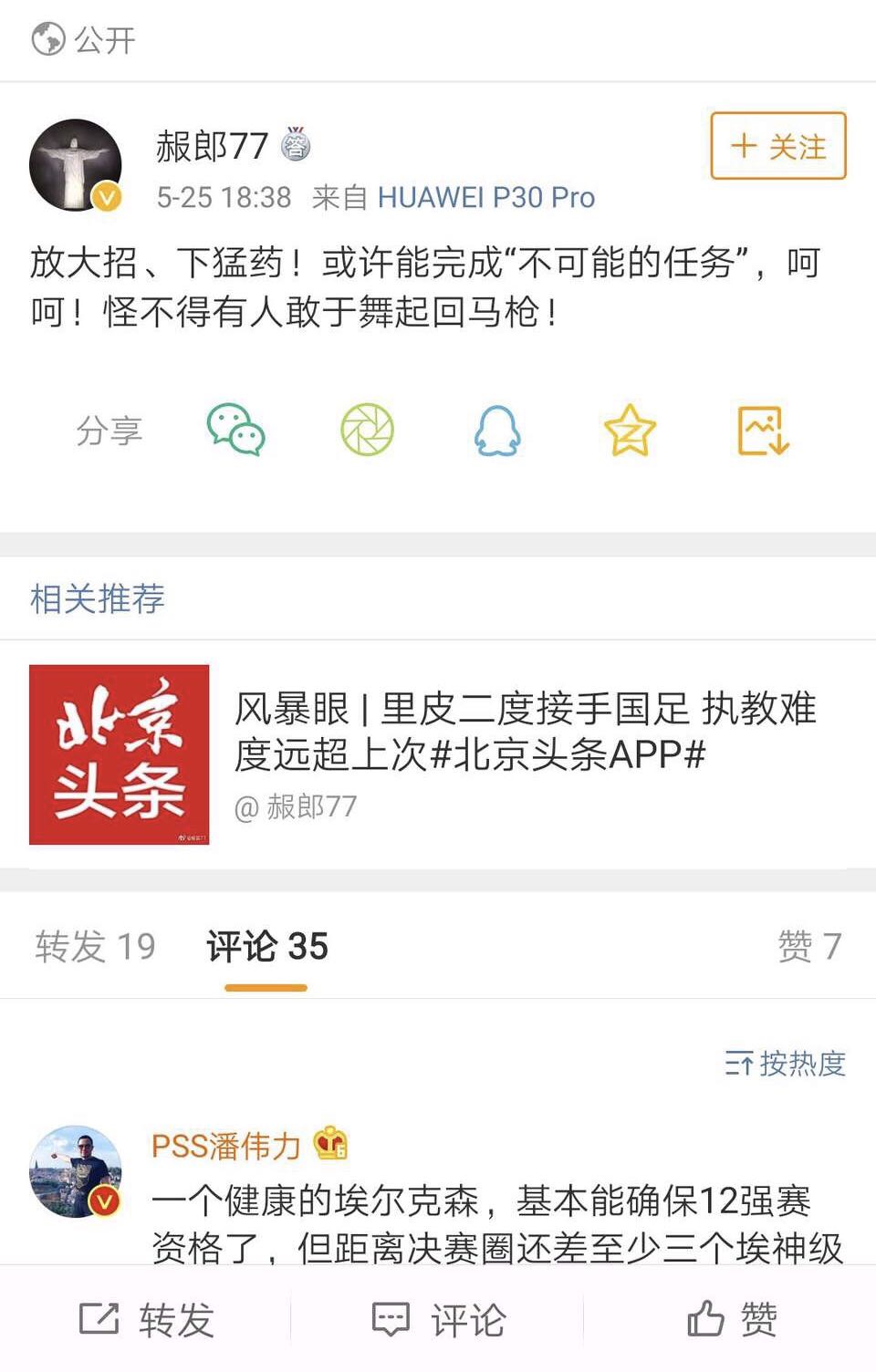Write a comment via bottom 评论
The width and height of the screenshot is (876, 1372).
click(438, 1319)
